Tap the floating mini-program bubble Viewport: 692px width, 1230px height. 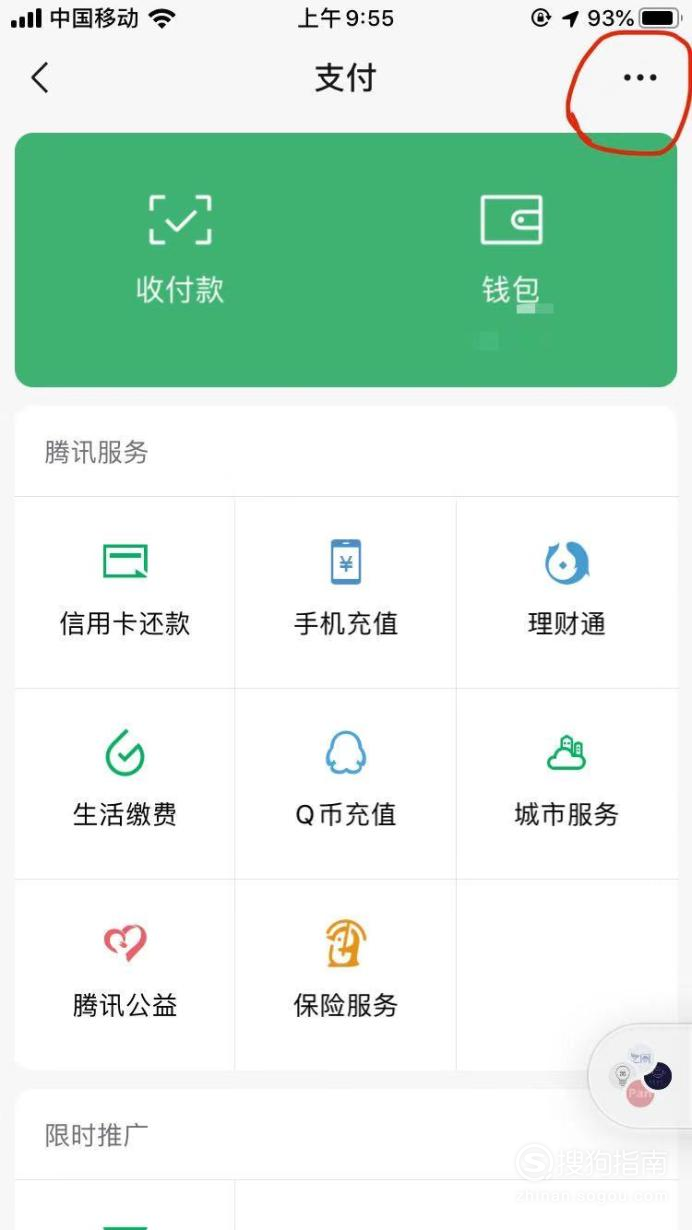(640, 1077)
